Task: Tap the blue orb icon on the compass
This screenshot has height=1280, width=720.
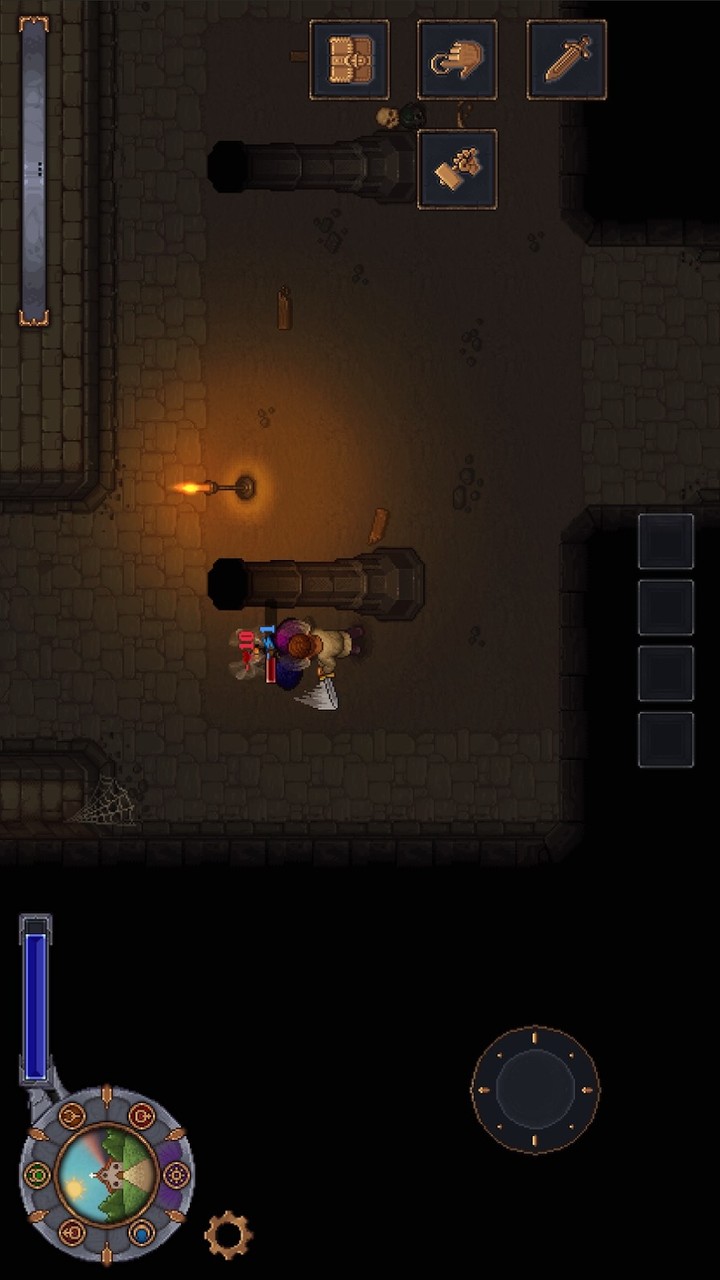Action: [x=141, y=1232]
